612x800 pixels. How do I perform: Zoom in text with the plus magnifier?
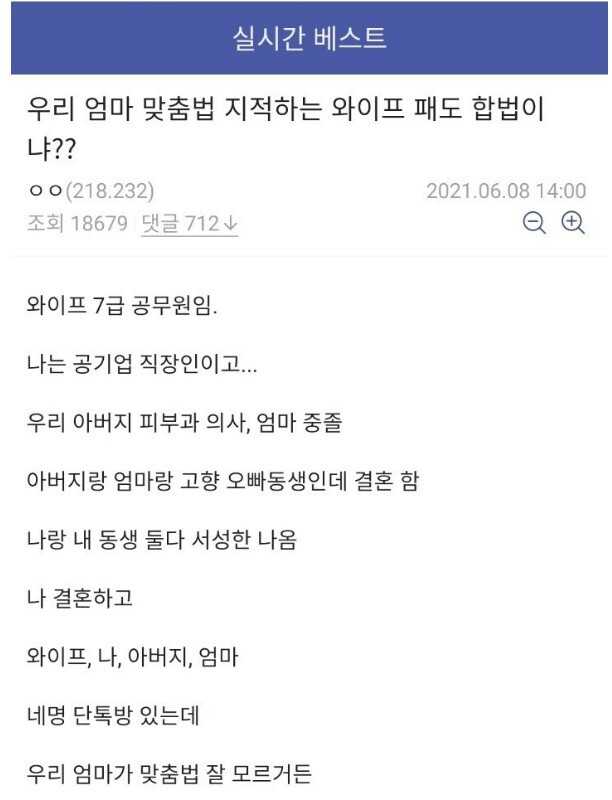(x=573, y=224)
